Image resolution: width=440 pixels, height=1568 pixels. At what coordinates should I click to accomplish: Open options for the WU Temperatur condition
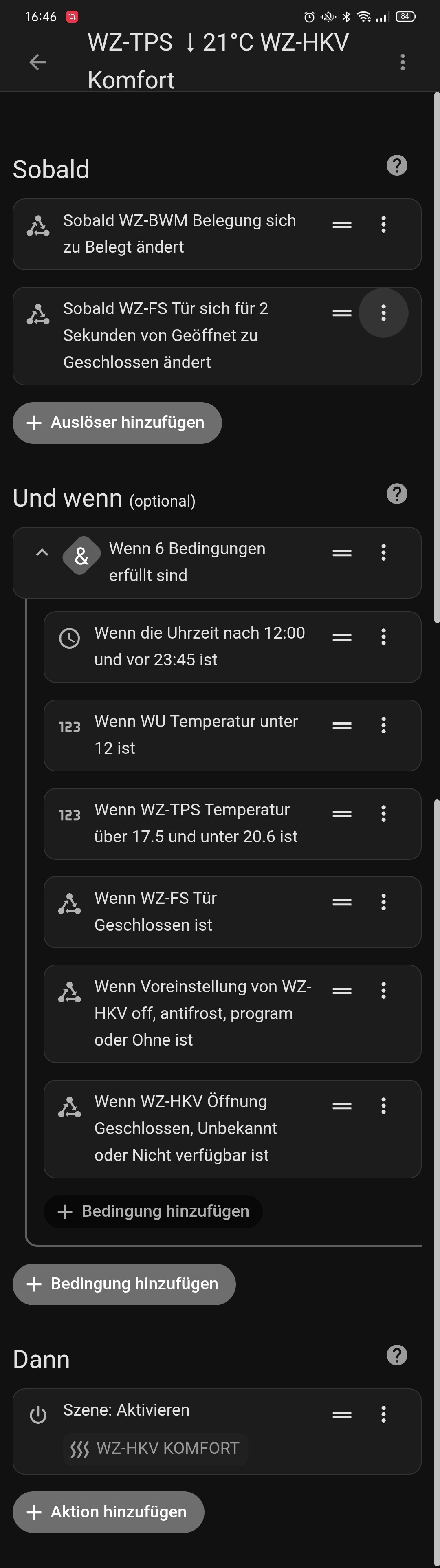383,725
